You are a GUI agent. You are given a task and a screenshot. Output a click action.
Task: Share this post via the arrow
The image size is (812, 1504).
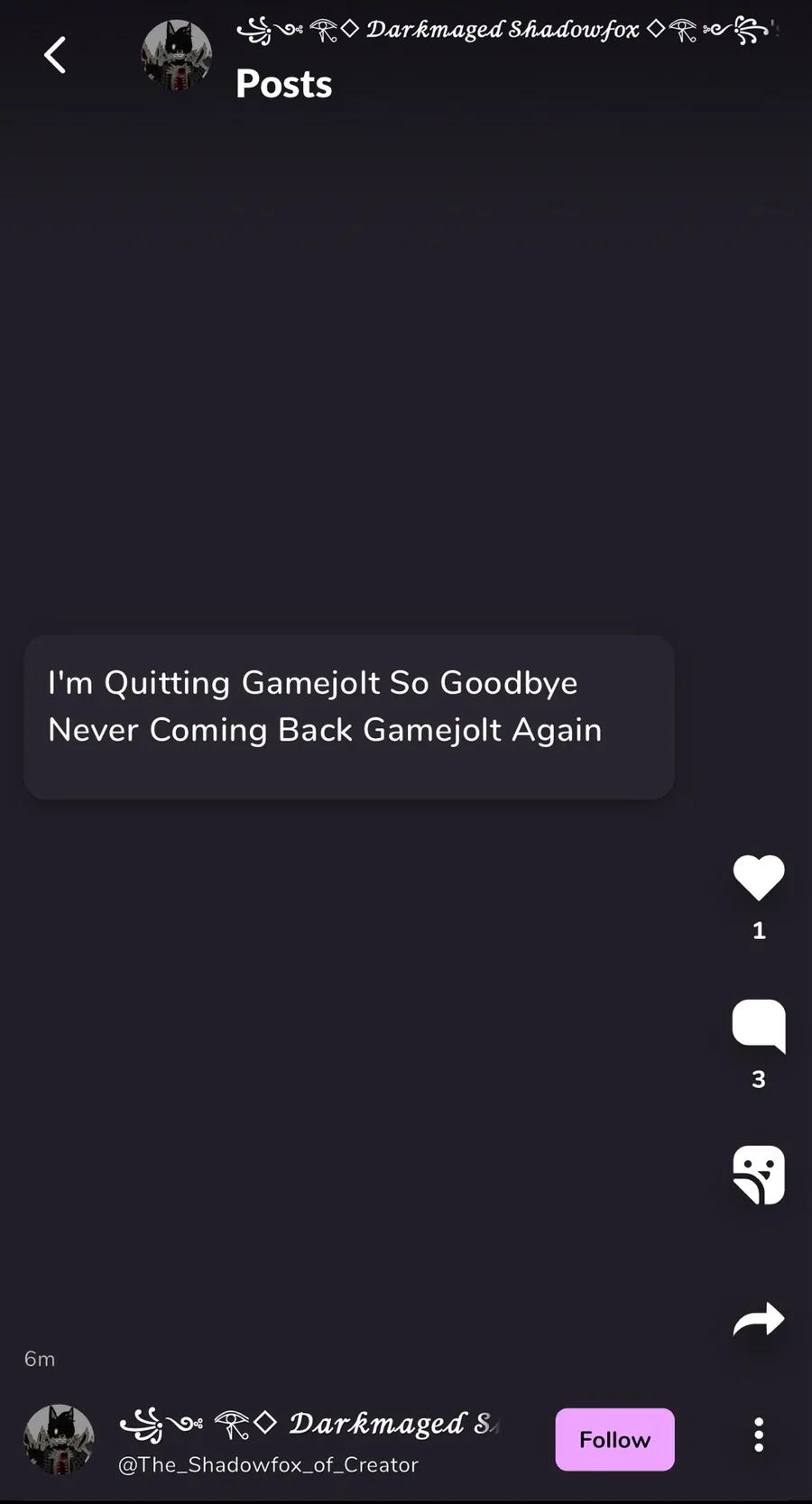click(759, 1318)
